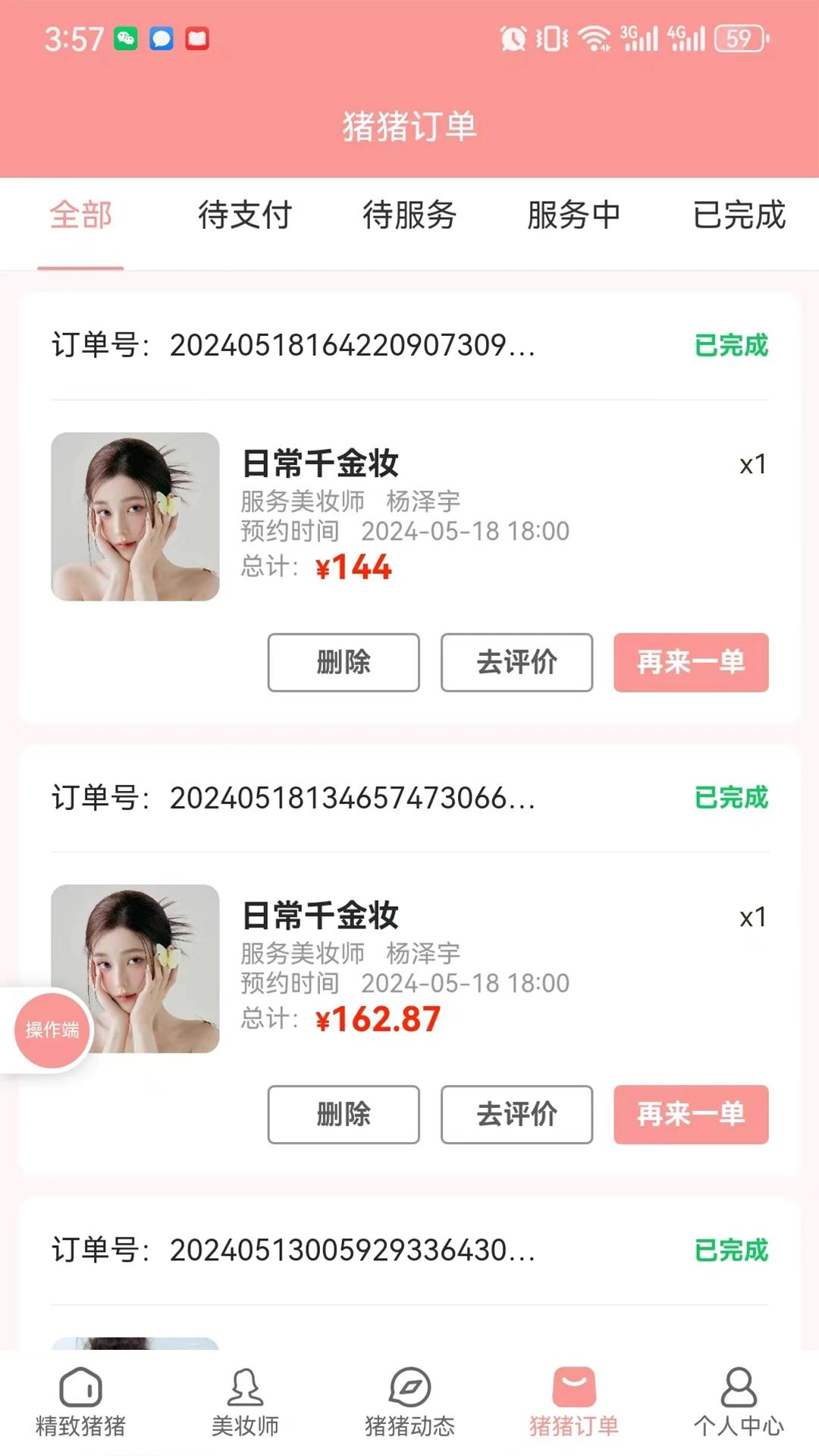The height and width of the screenshot is (1456, 819).
Task: Tap 去评价 on the first order
Action: [516, 664]
